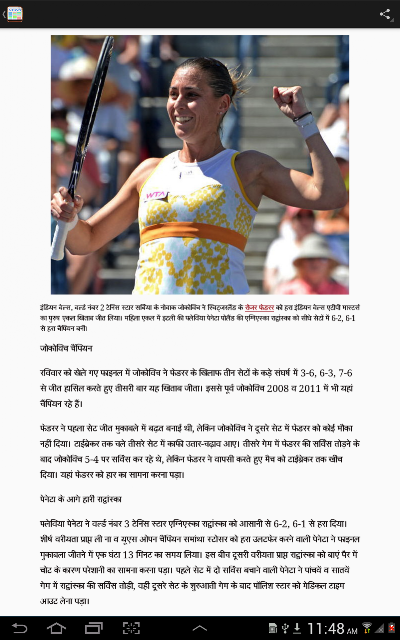Expand the navigation bar up arrow
The width and height of the screenshot is (400, 640).
tap(200, 628)
